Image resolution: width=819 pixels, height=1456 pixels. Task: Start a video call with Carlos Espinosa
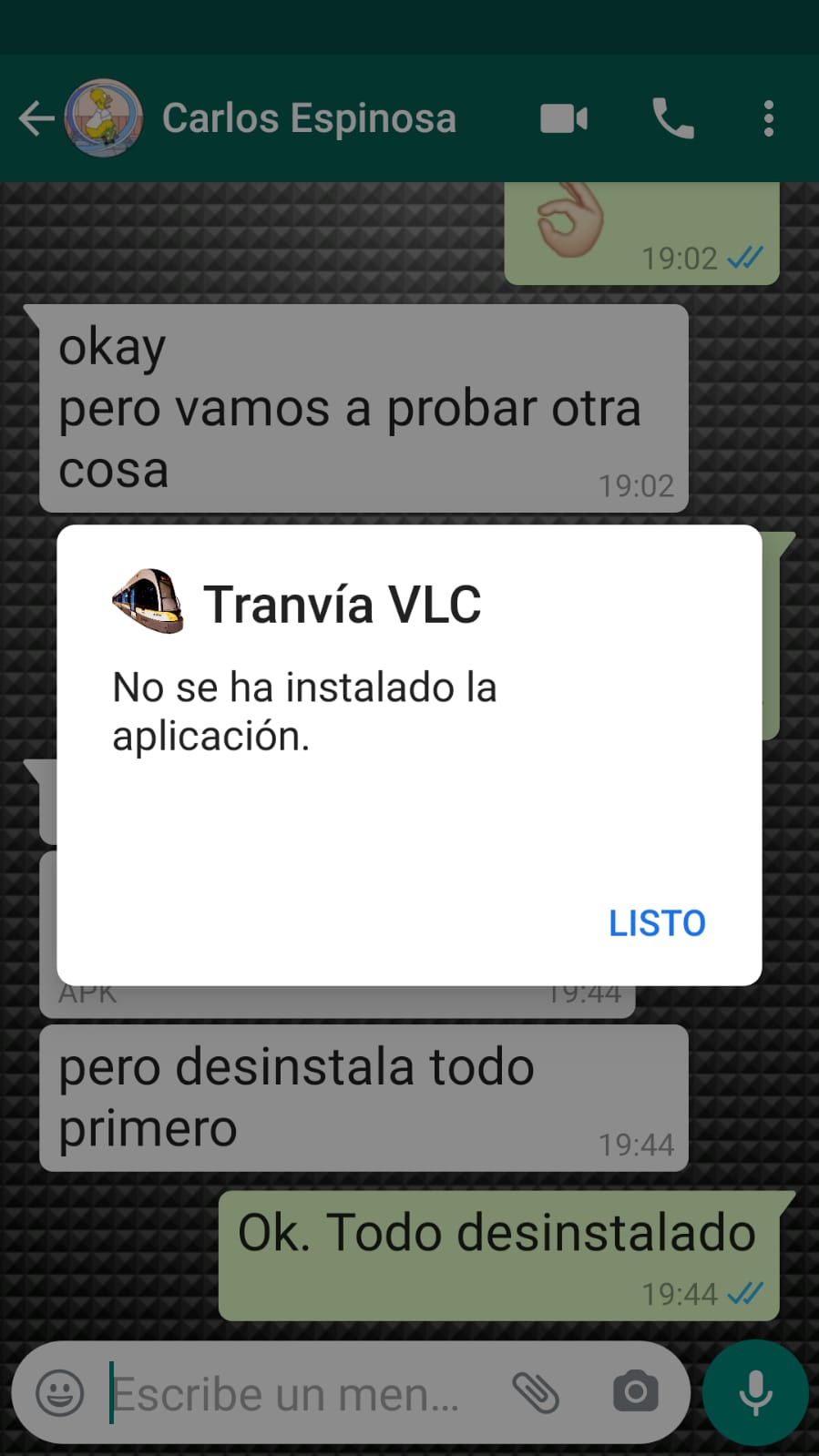(564, 118)
